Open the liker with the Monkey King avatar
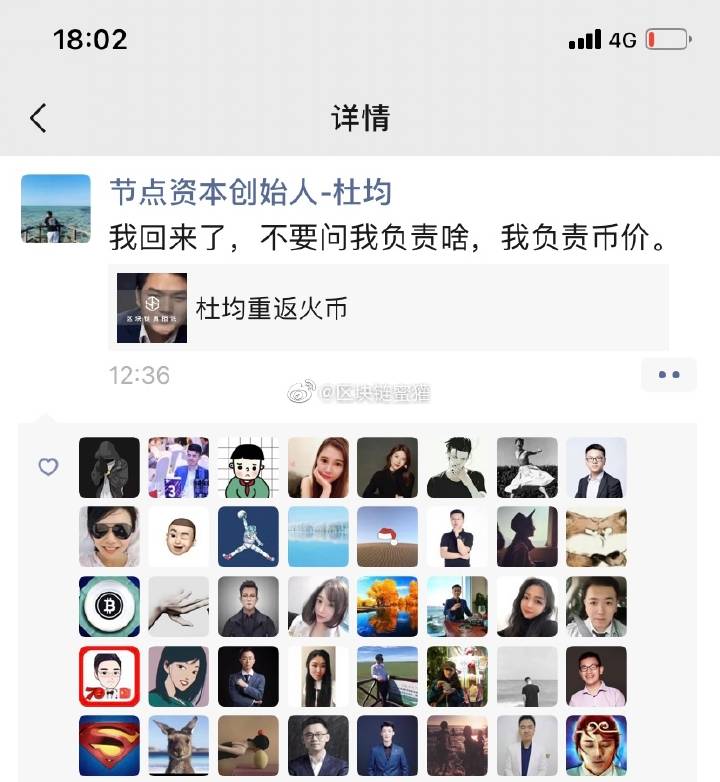 coord(596,745)
